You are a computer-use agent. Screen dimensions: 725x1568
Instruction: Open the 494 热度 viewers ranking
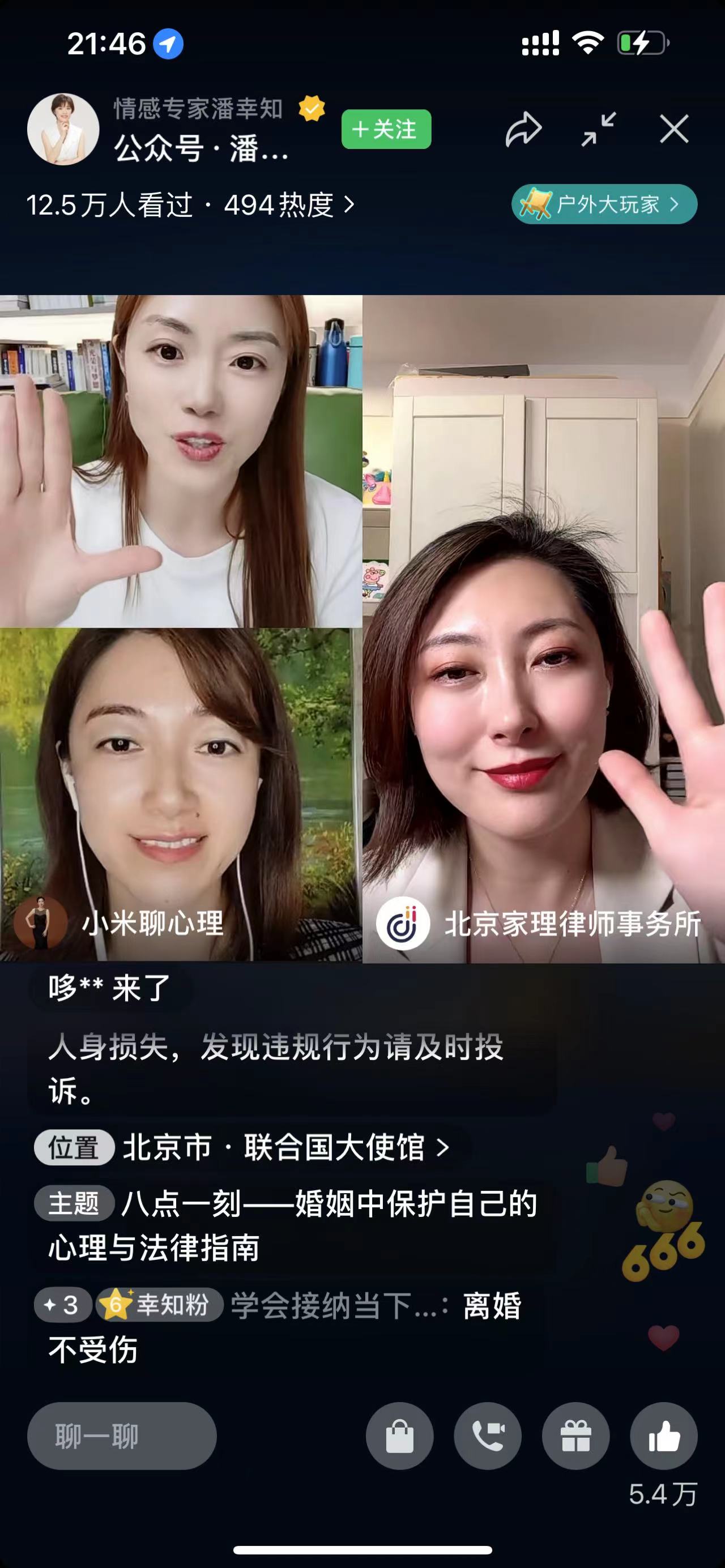tap(288, 205)
